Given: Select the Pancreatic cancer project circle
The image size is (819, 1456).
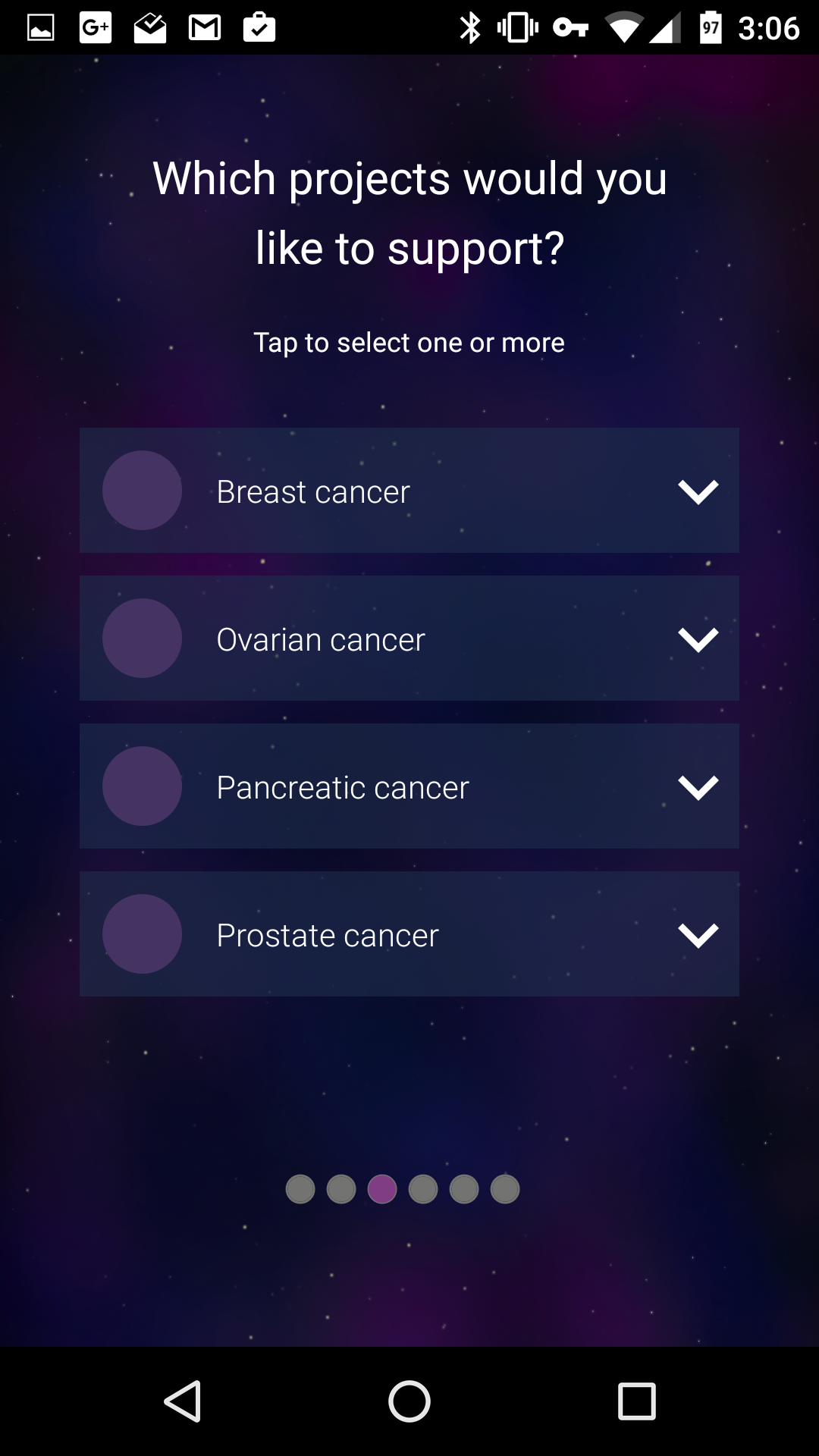Looking at the screenshot, I should click(x=142, y=786).
